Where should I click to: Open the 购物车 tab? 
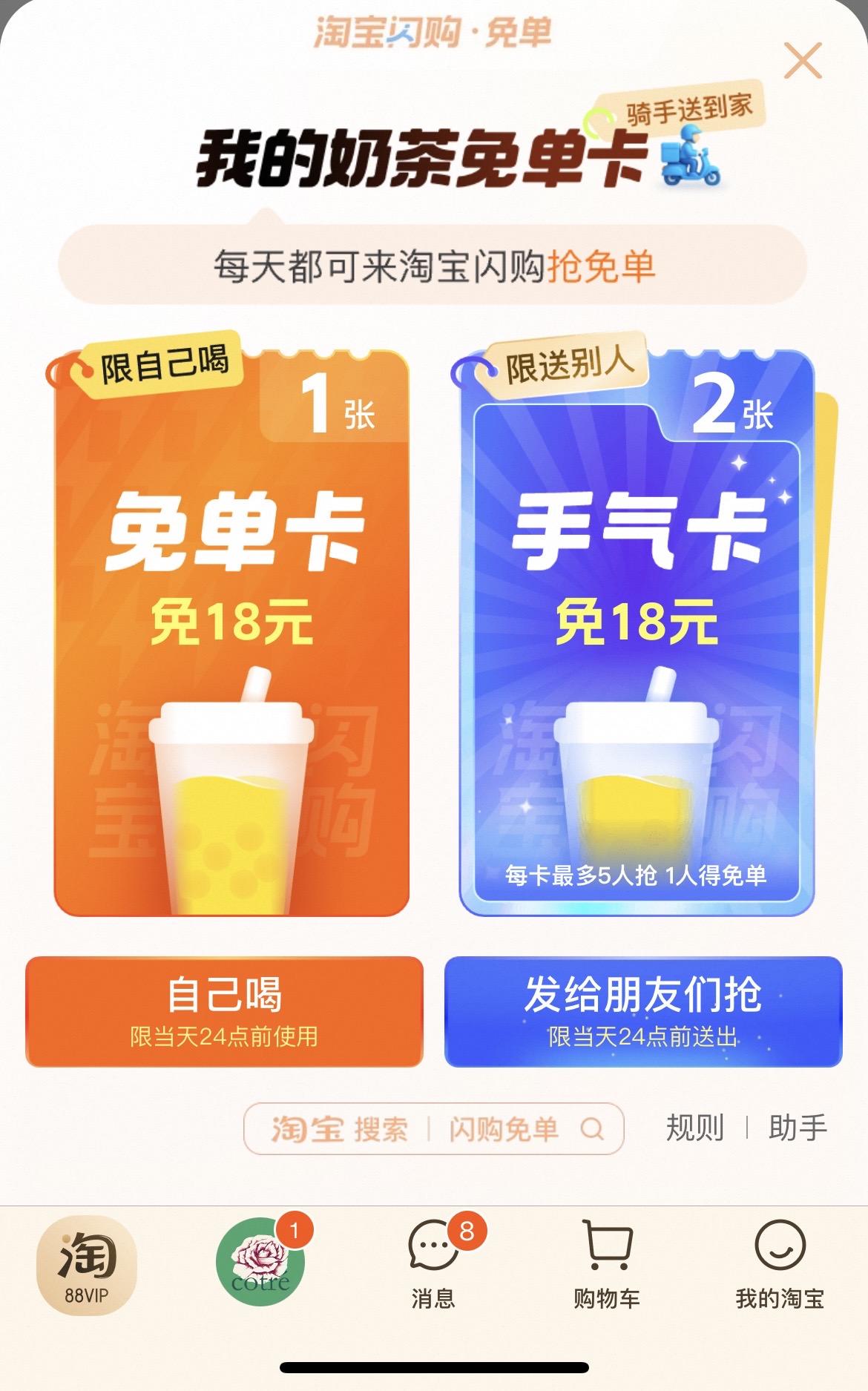608,1264
